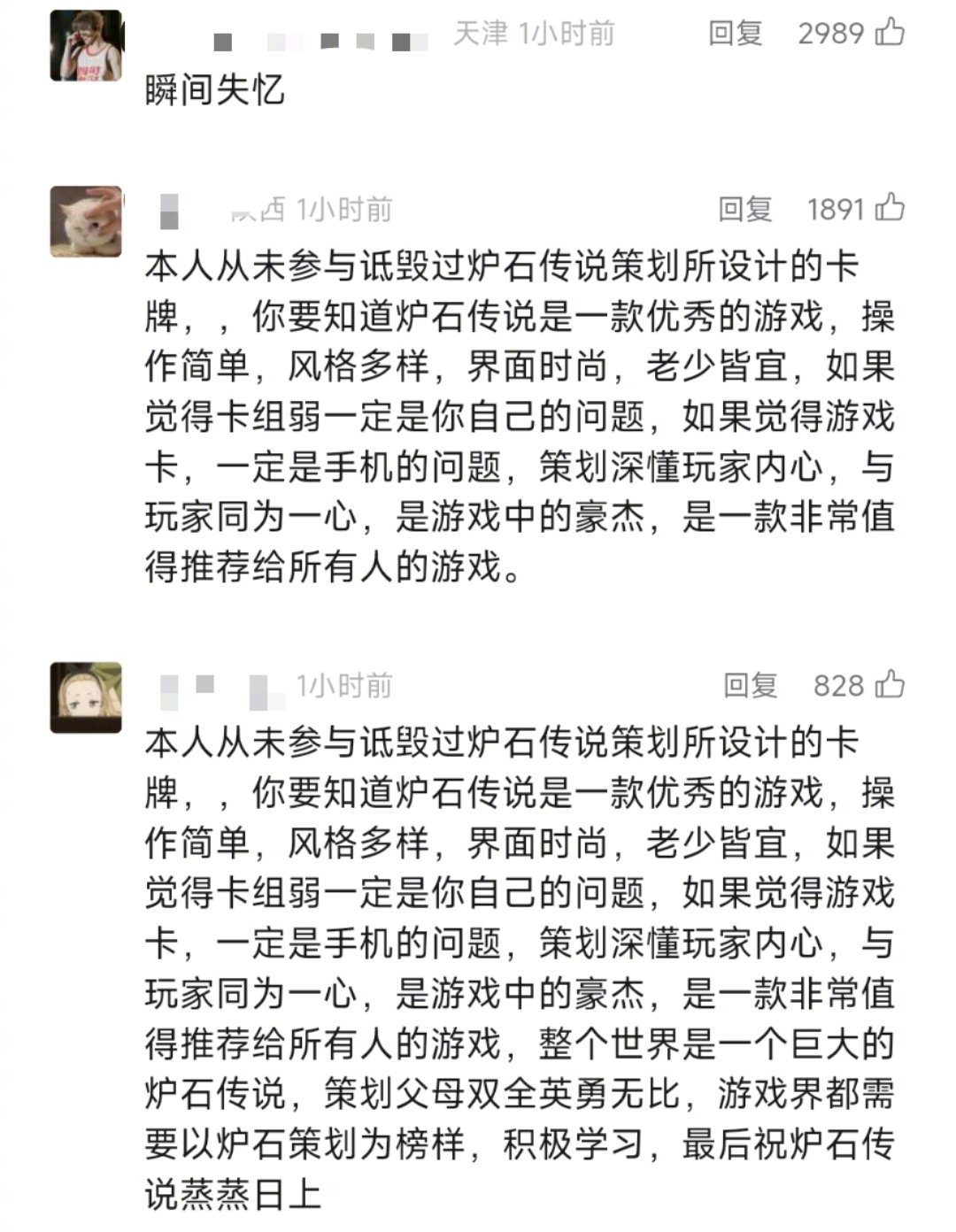Reply to the comment with 828 likes

[750, 685]
